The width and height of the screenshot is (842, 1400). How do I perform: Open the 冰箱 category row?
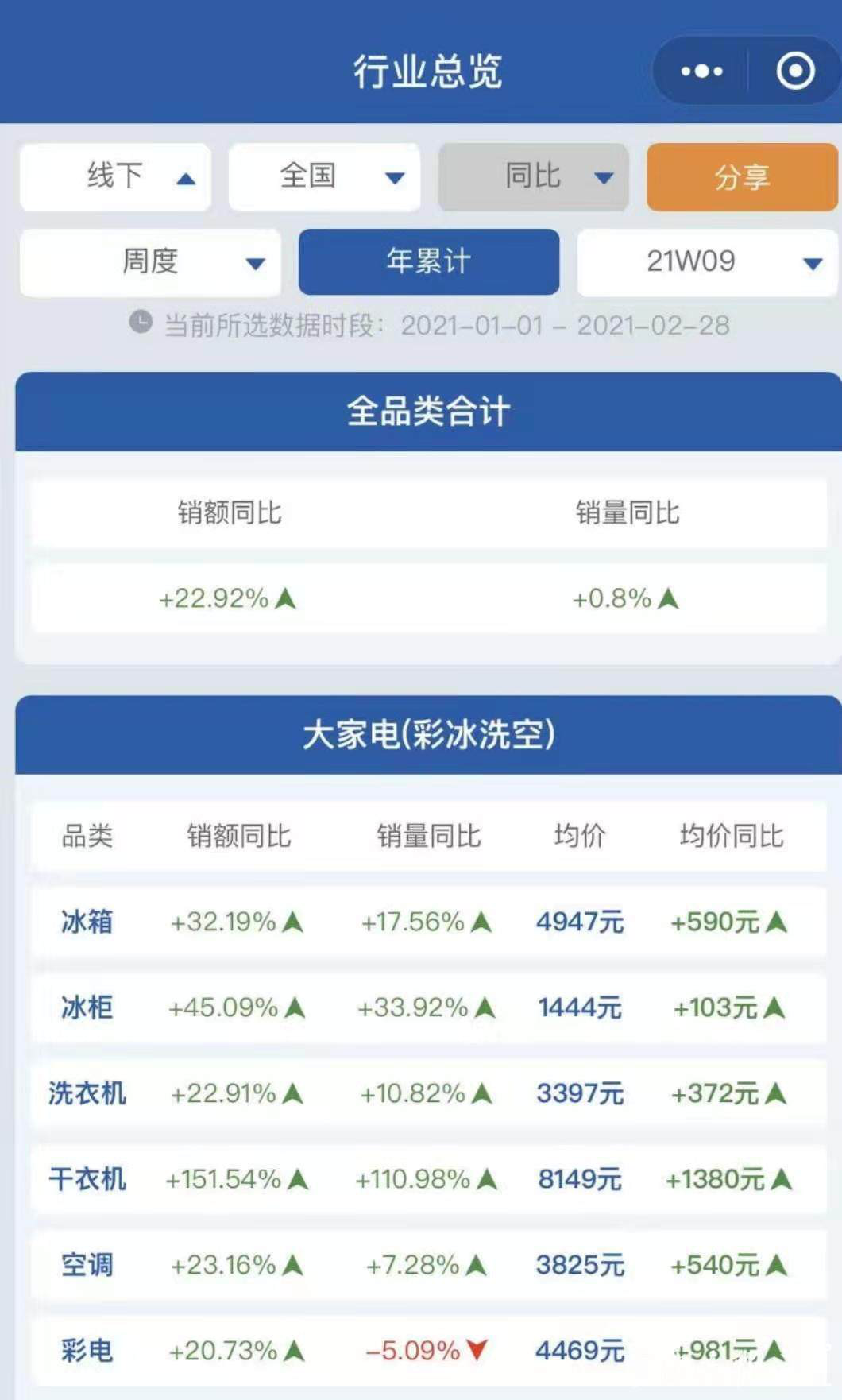pos(429,922)
